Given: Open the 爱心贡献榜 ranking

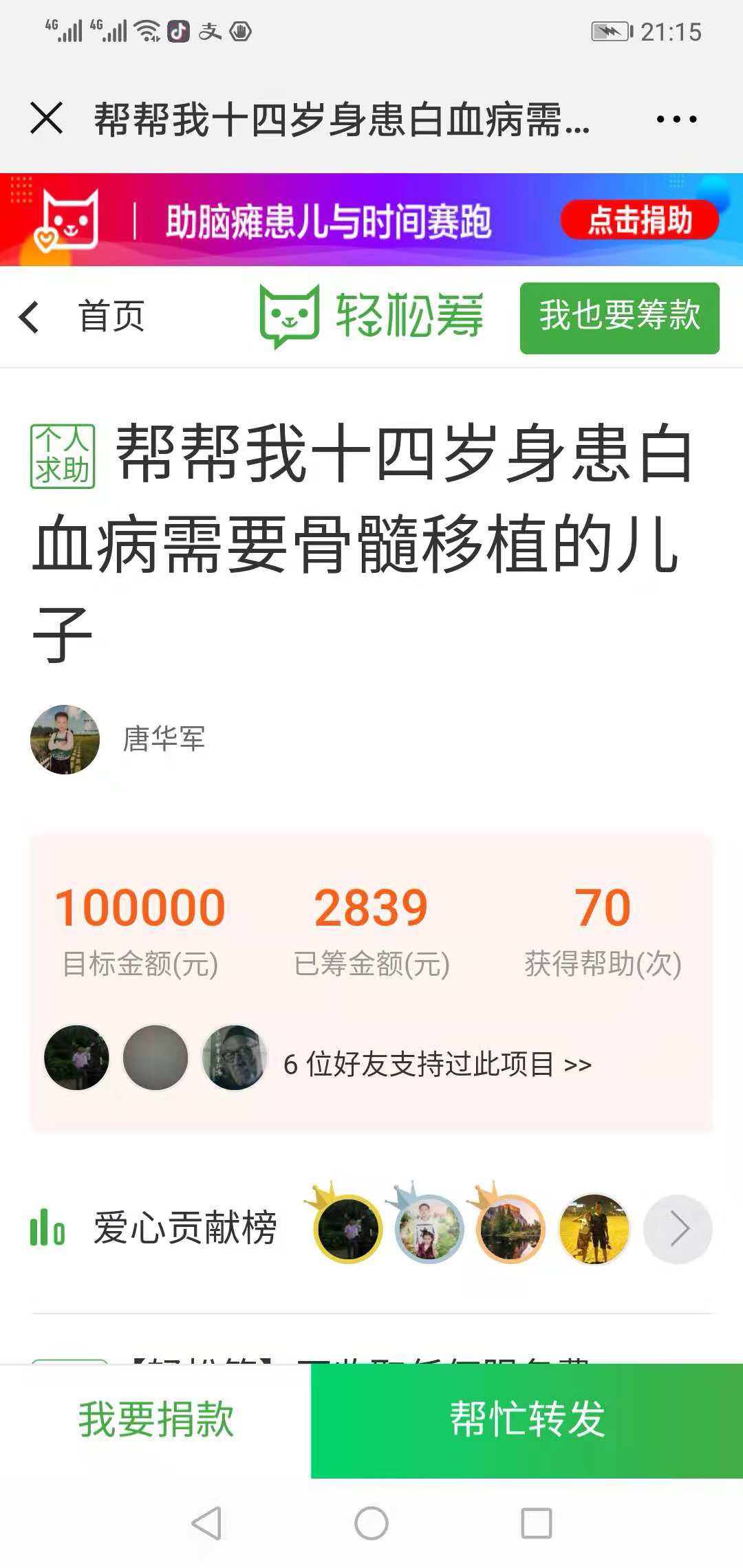Looking at the screenshot, I should (x=184, y=1228).
